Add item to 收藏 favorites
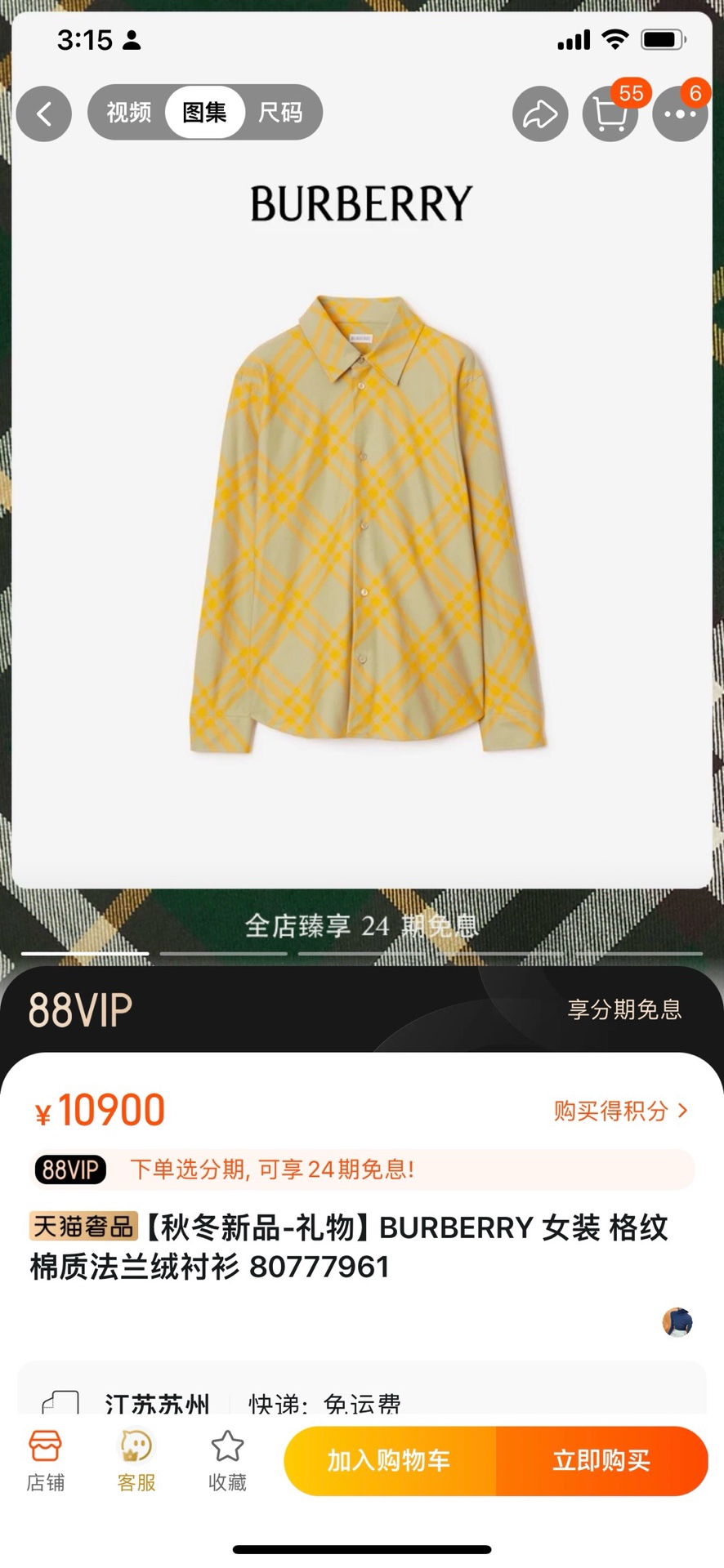This screenshot has height=1568, width=724. tap(227, 1461)
